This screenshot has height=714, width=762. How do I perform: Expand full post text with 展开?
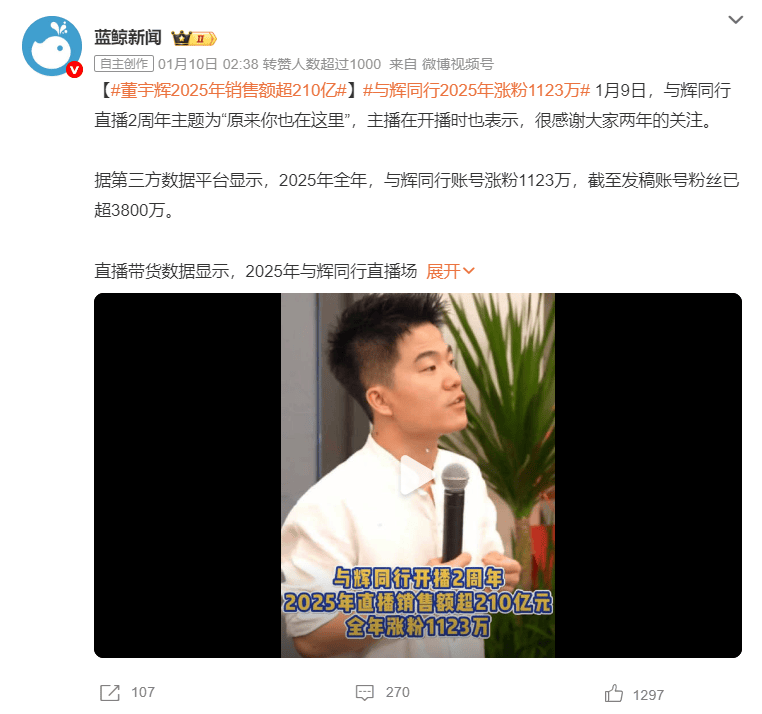click(x=450, y=271)
